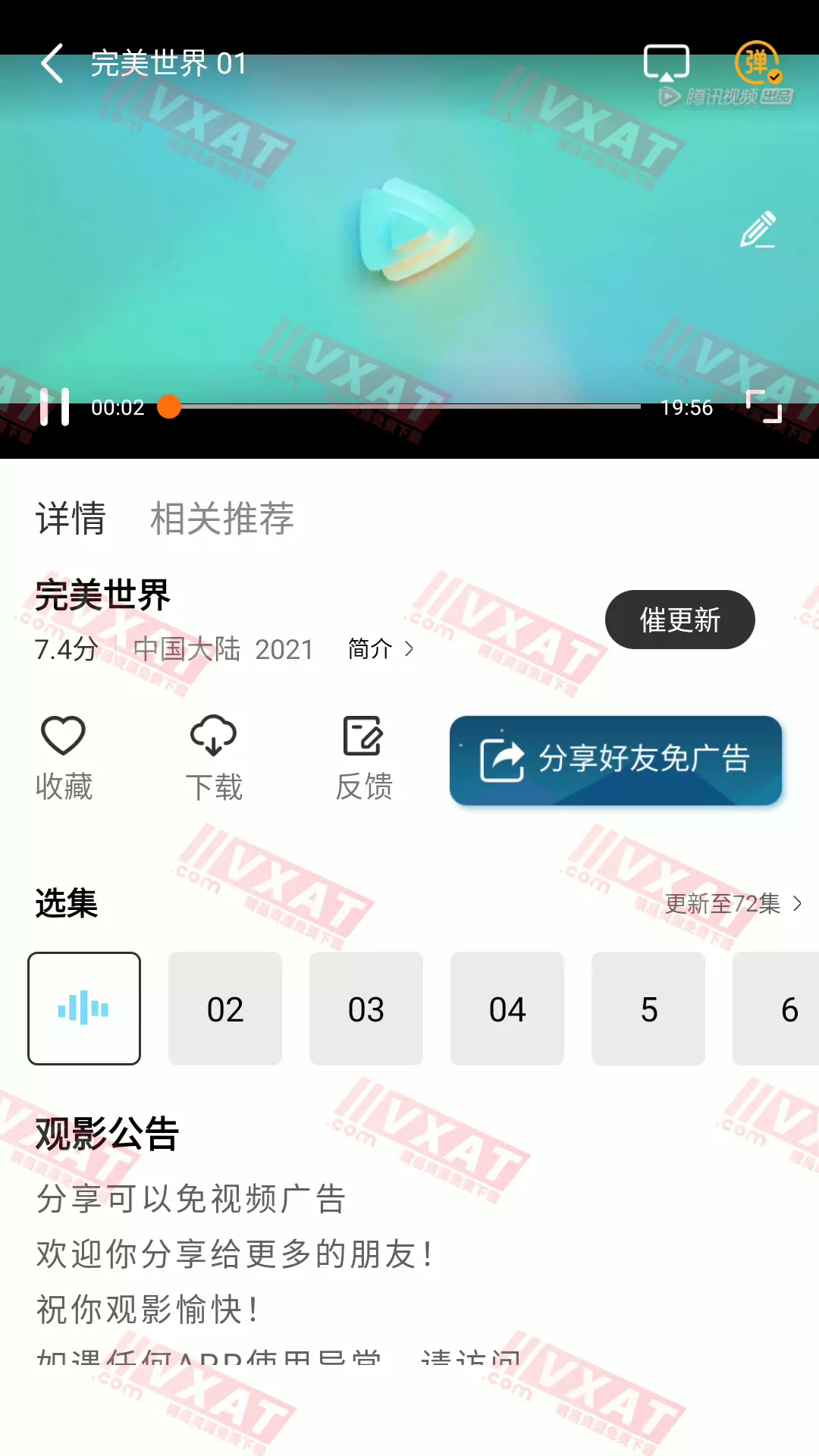Tap the 催更新 button
Screen dimensions: 819x1456
679,620
